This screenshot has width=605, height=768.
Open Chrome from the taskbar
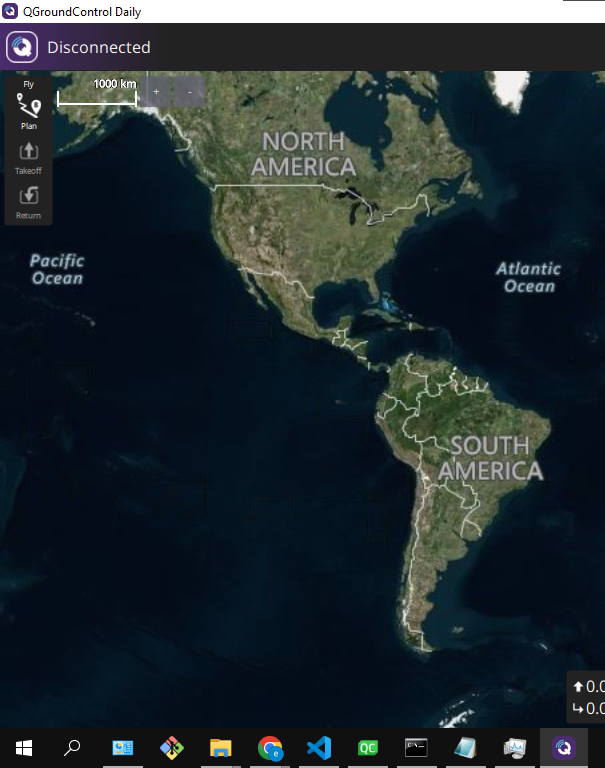pos(270,747)
